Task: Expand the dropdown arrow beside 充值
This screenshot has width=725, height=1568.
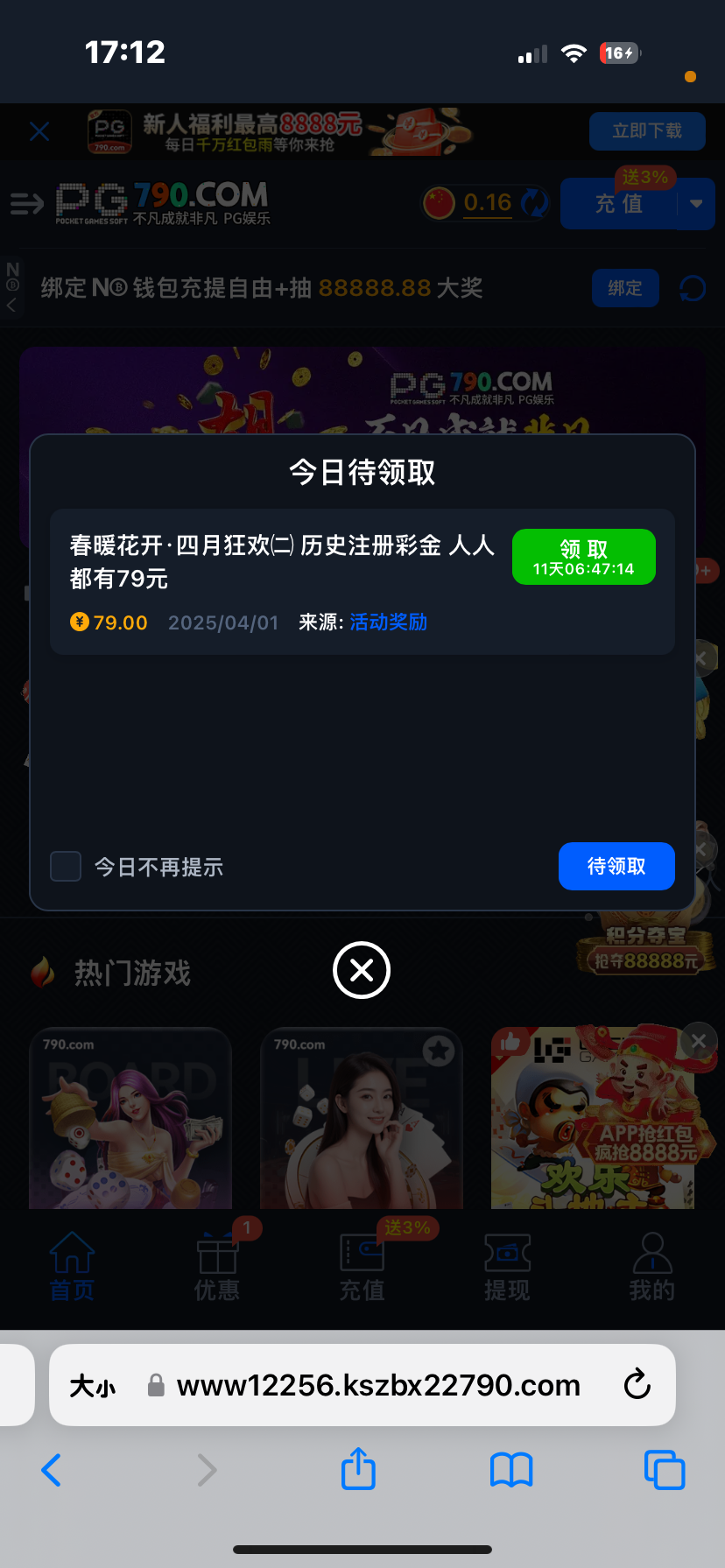Action: coord(696,204)
